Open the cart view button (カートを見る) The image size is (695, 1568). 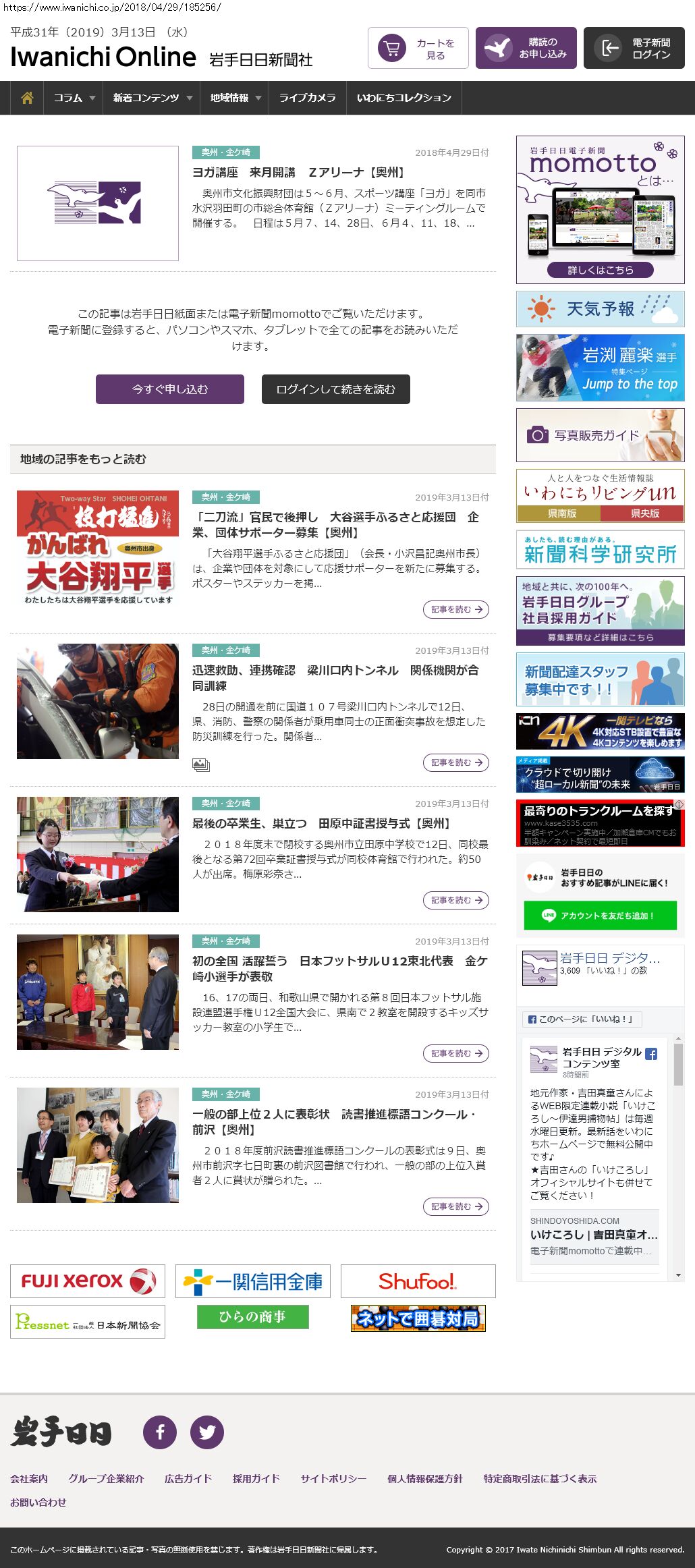418,48
